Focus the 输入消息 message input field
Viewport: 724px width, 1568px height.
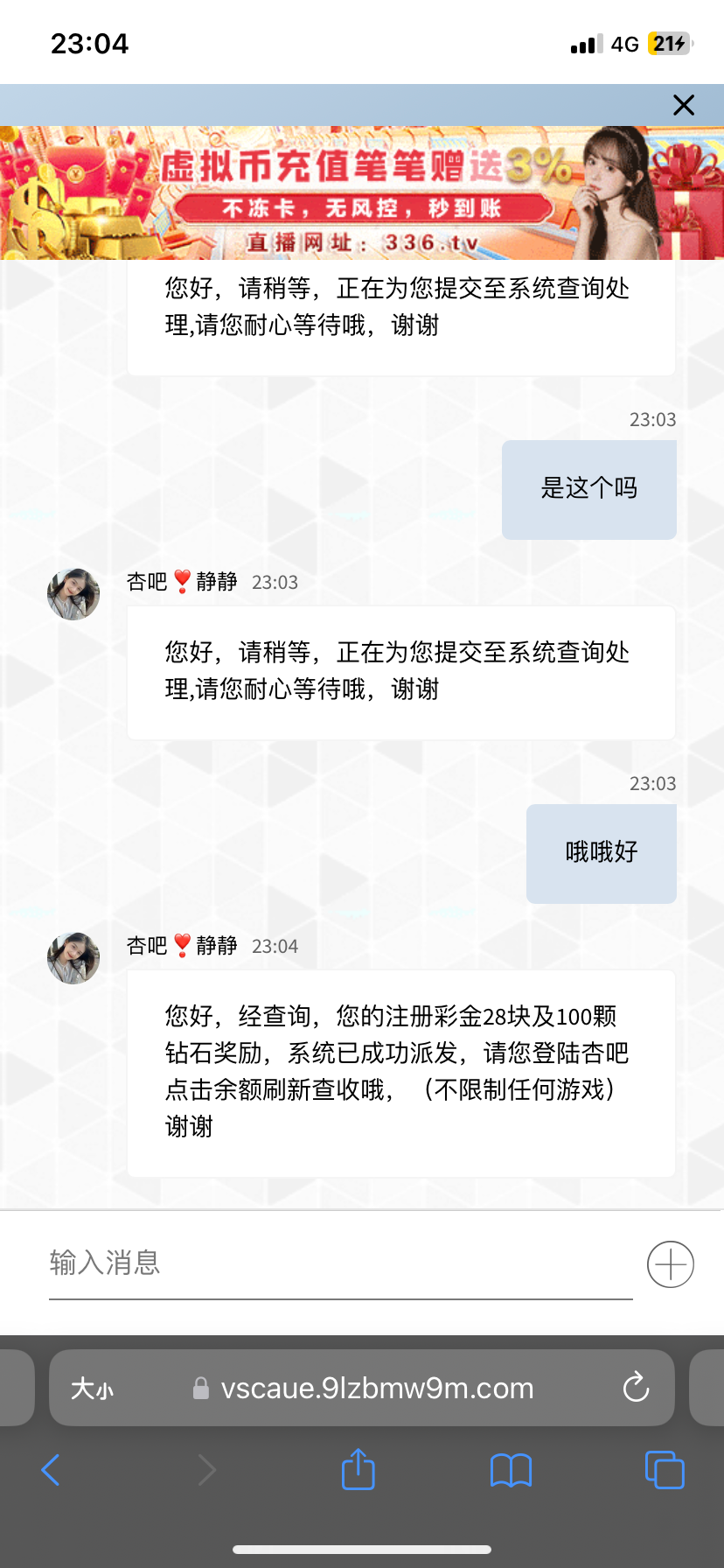coord(339,1263)
